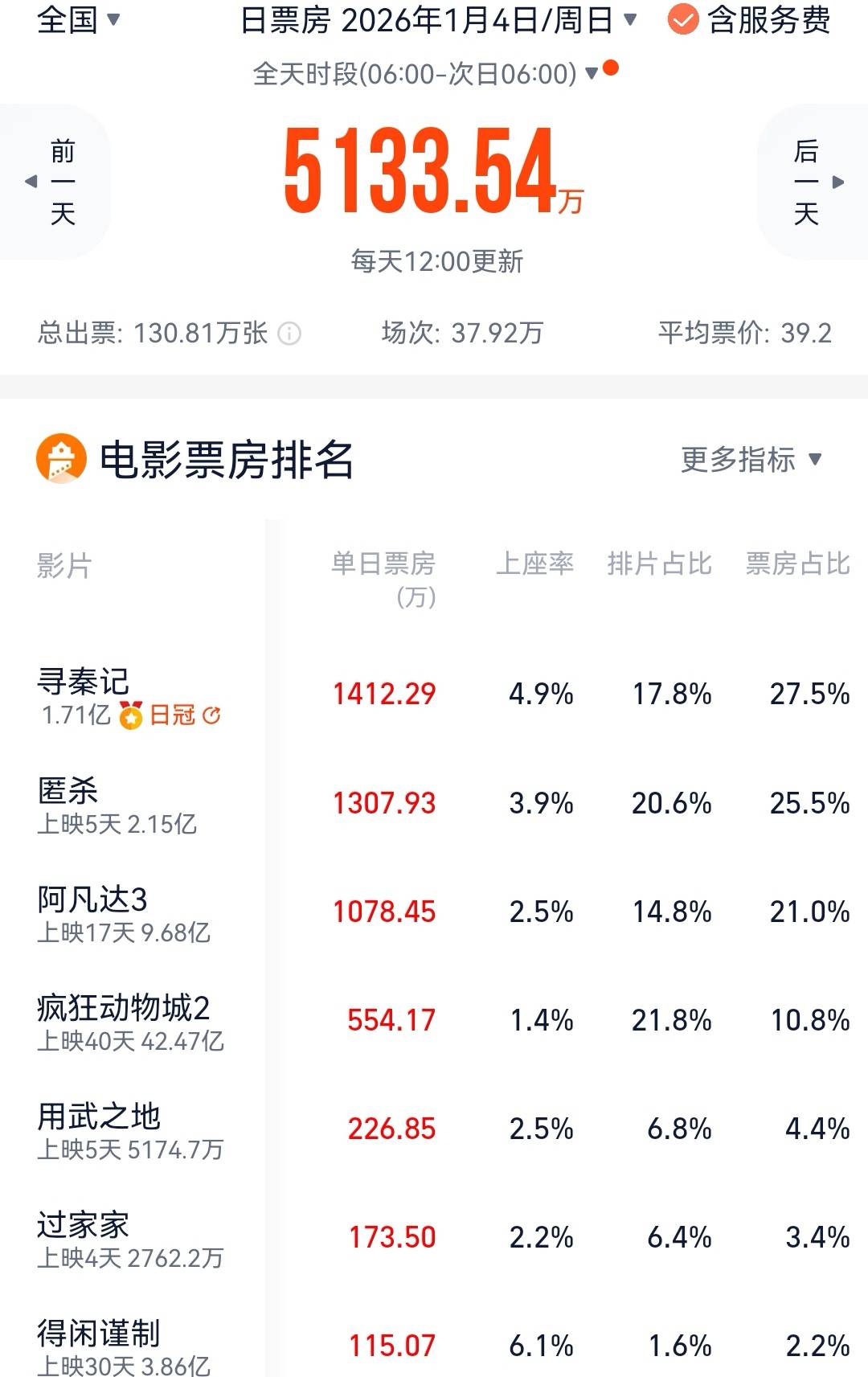Screen dimensions: 868x1377
Task: Click the left arrow beside 前一天
Action: coord(30,181)
